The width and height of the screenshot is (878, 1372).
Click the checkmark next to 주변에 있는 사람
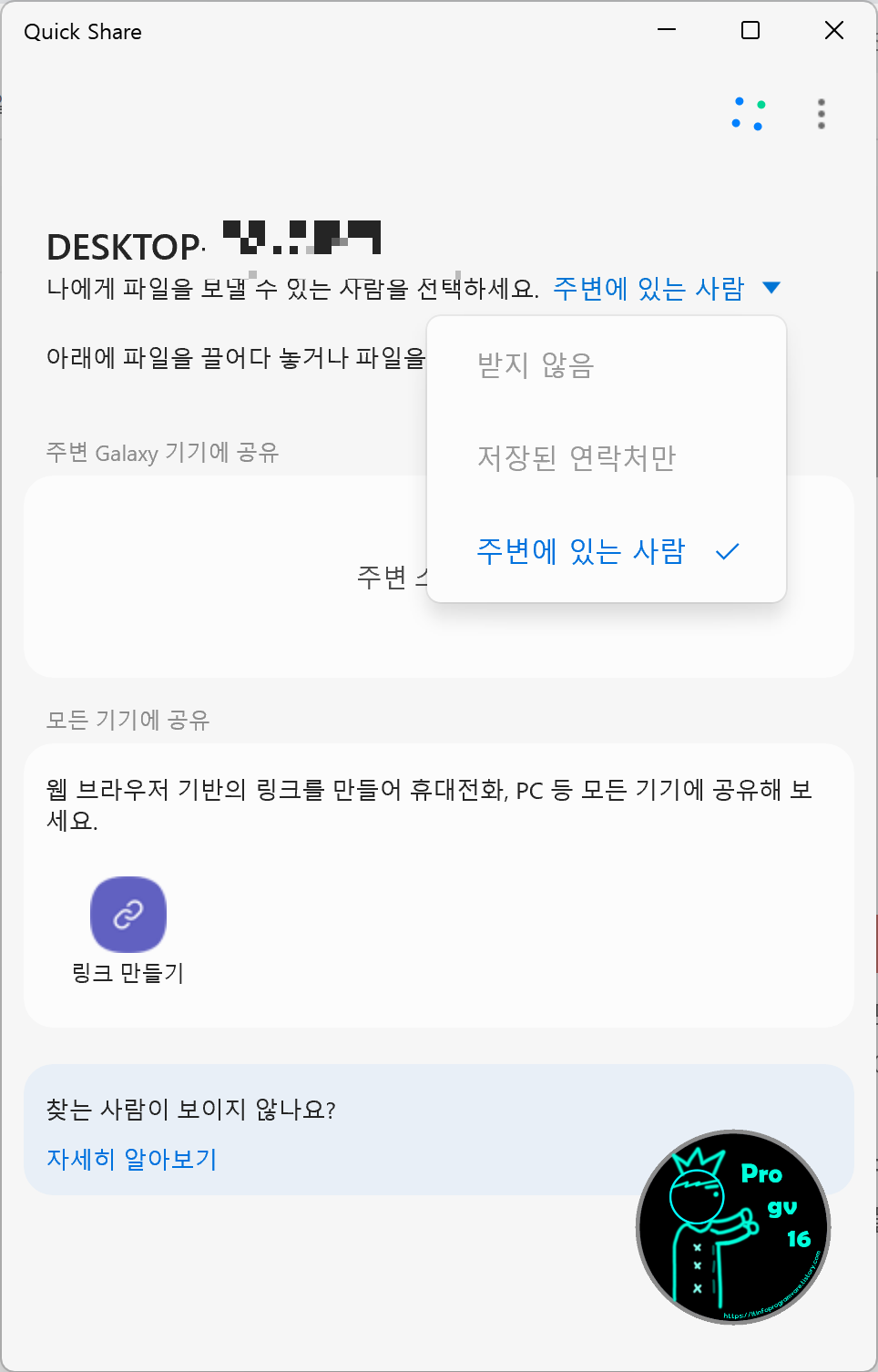click(x=728, y=550)
